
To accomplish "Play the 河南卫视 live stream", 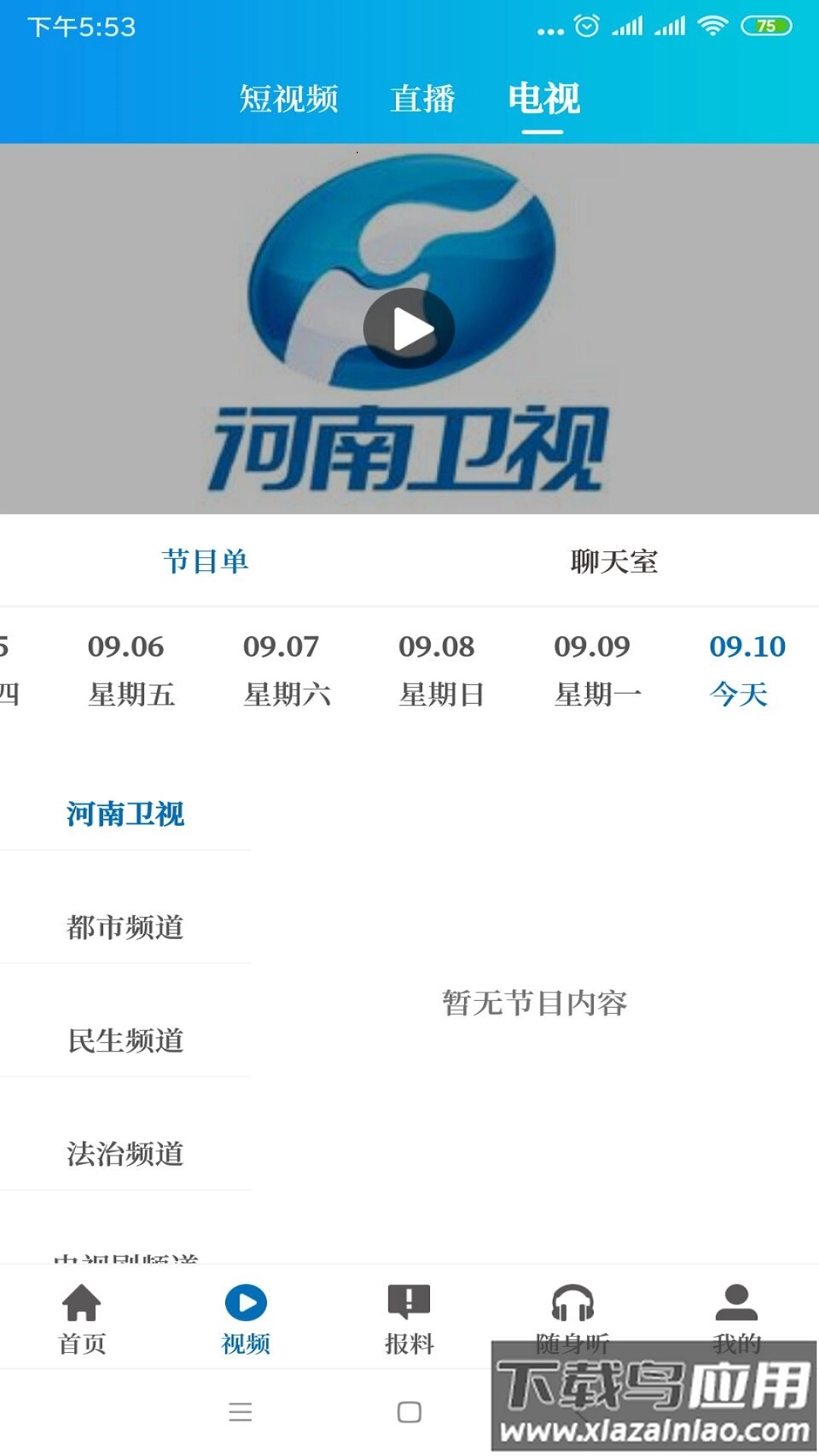I will tap(409, 328).
